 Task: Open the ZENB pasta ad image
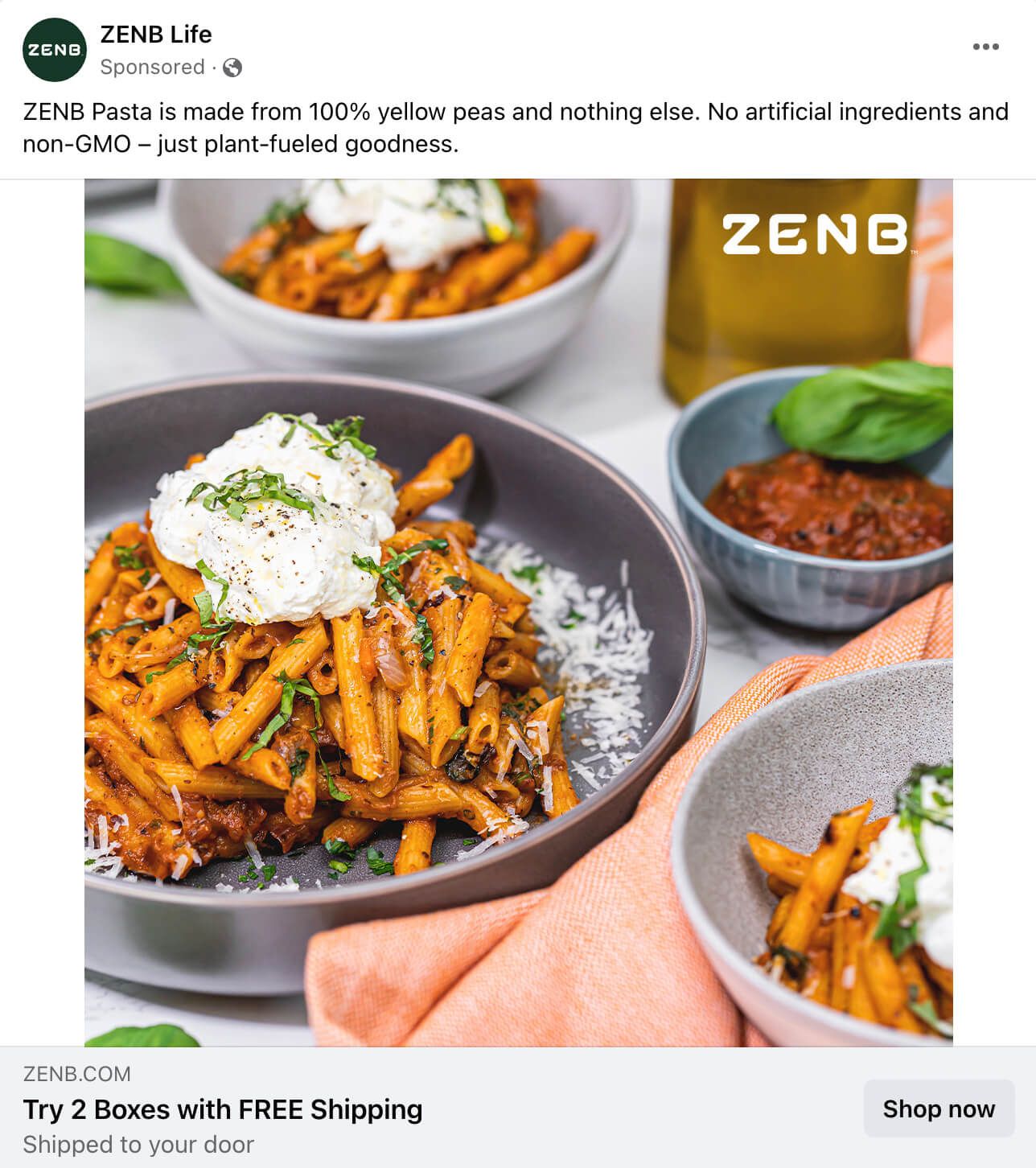[518, 611]
